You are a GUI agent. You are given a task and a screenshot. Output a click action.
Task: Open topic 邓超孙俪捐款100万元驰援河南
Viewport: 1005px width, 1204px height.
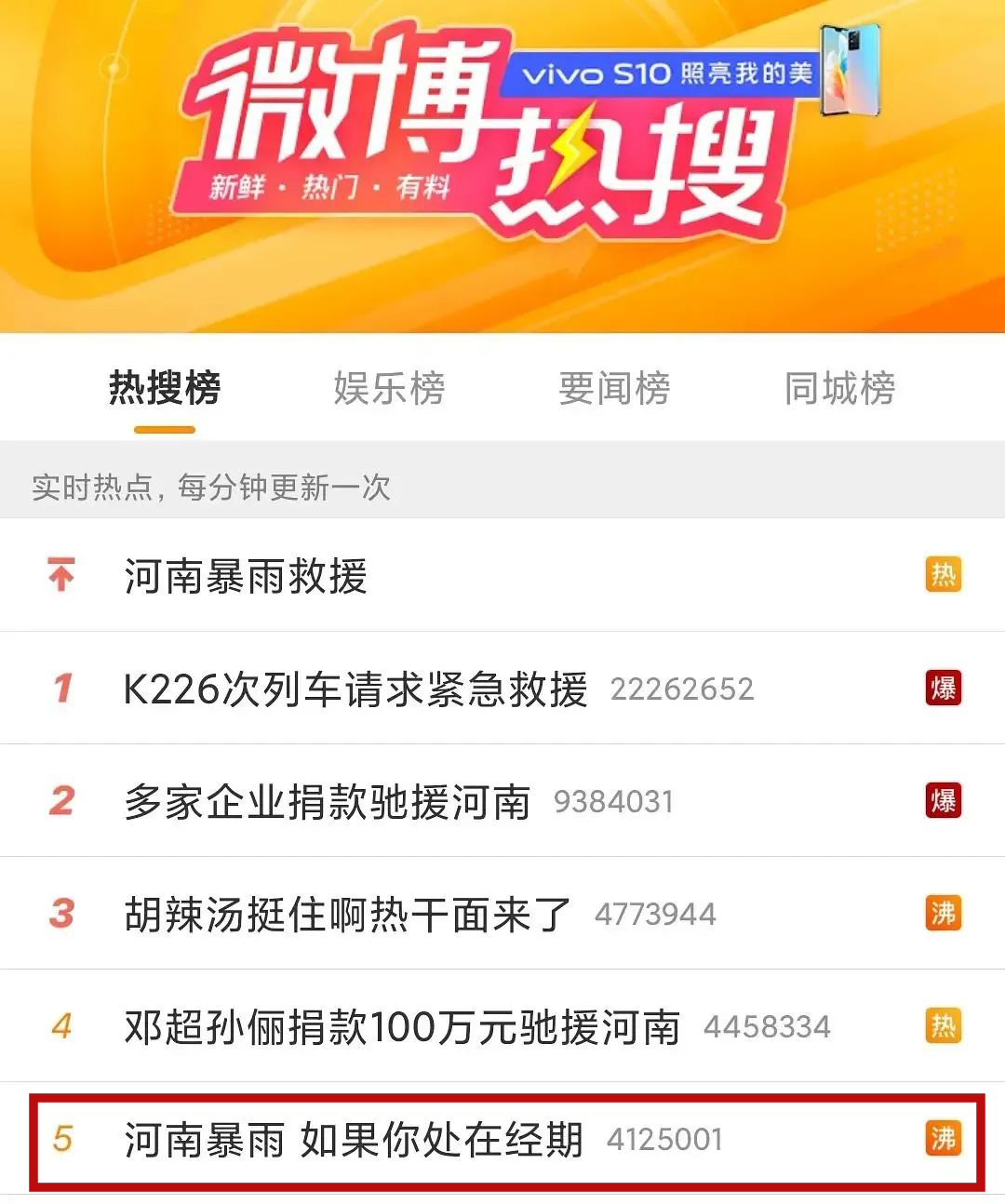click(402, 1027)
